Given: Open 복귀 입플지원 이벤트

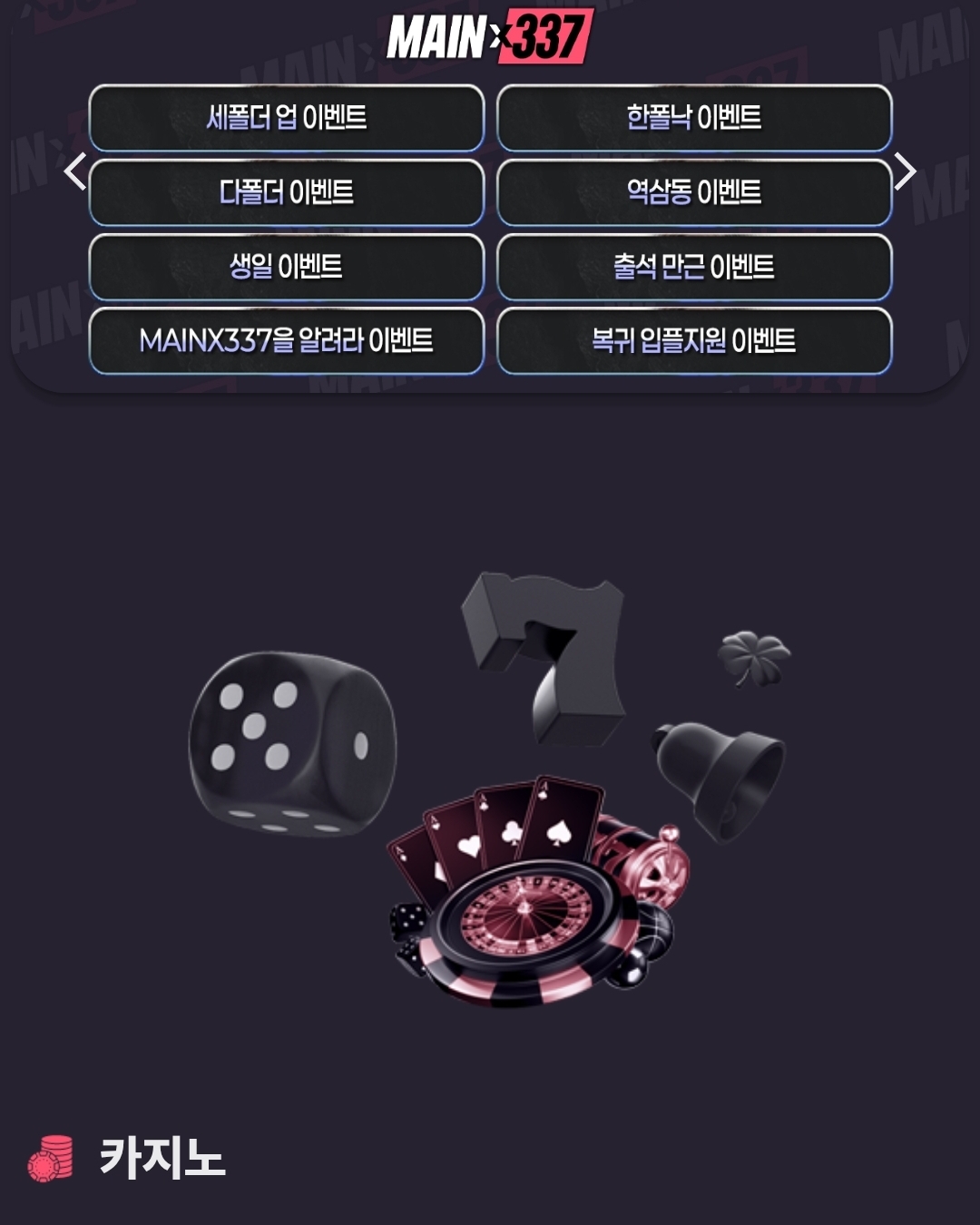Looking at the screenshot, I should (694, 341).
